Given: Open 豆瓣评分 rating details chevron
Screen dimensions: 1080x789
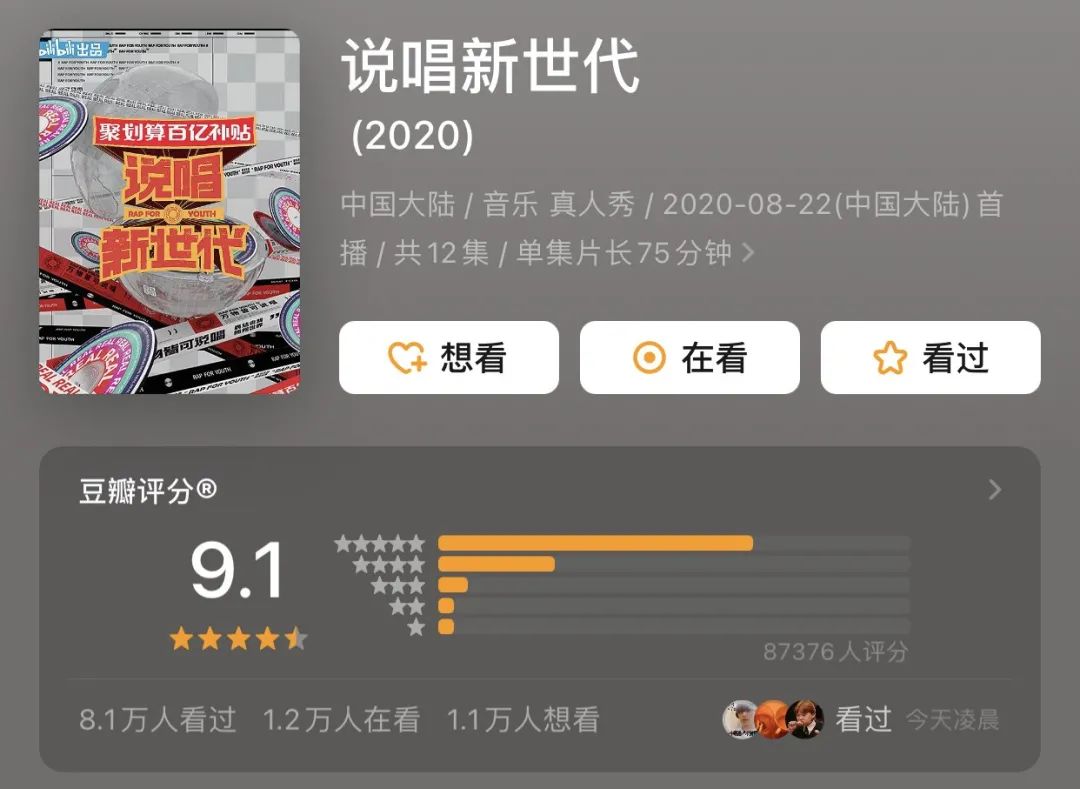Looking at the screenshot, I should click(994, 490).
